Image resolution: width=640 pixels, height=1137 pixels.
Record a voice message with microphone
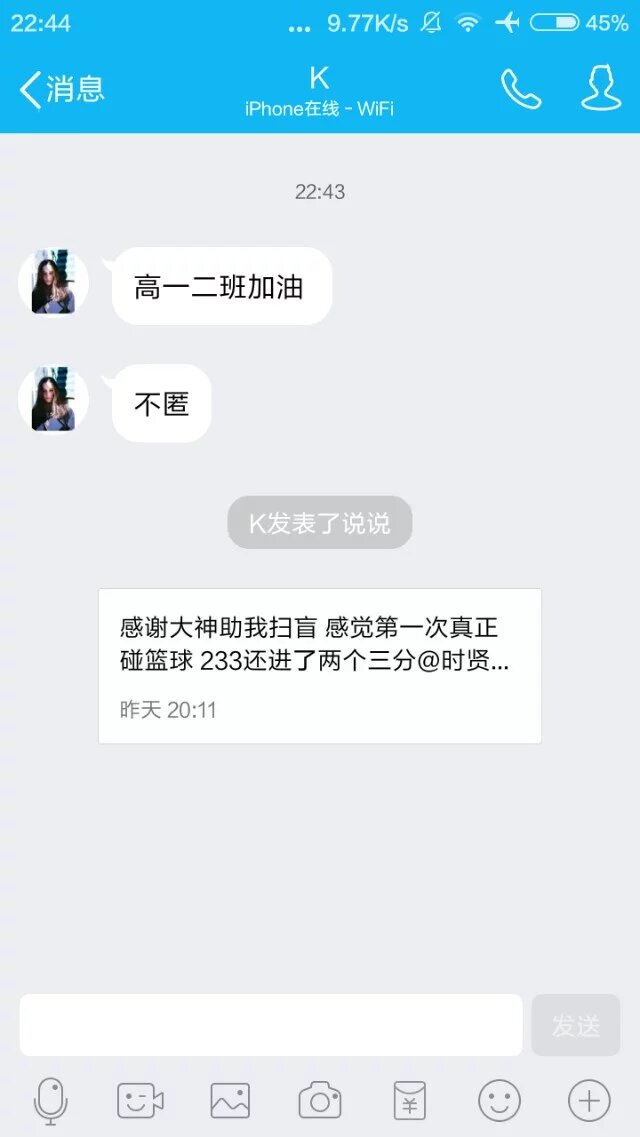coord(50,1101)
